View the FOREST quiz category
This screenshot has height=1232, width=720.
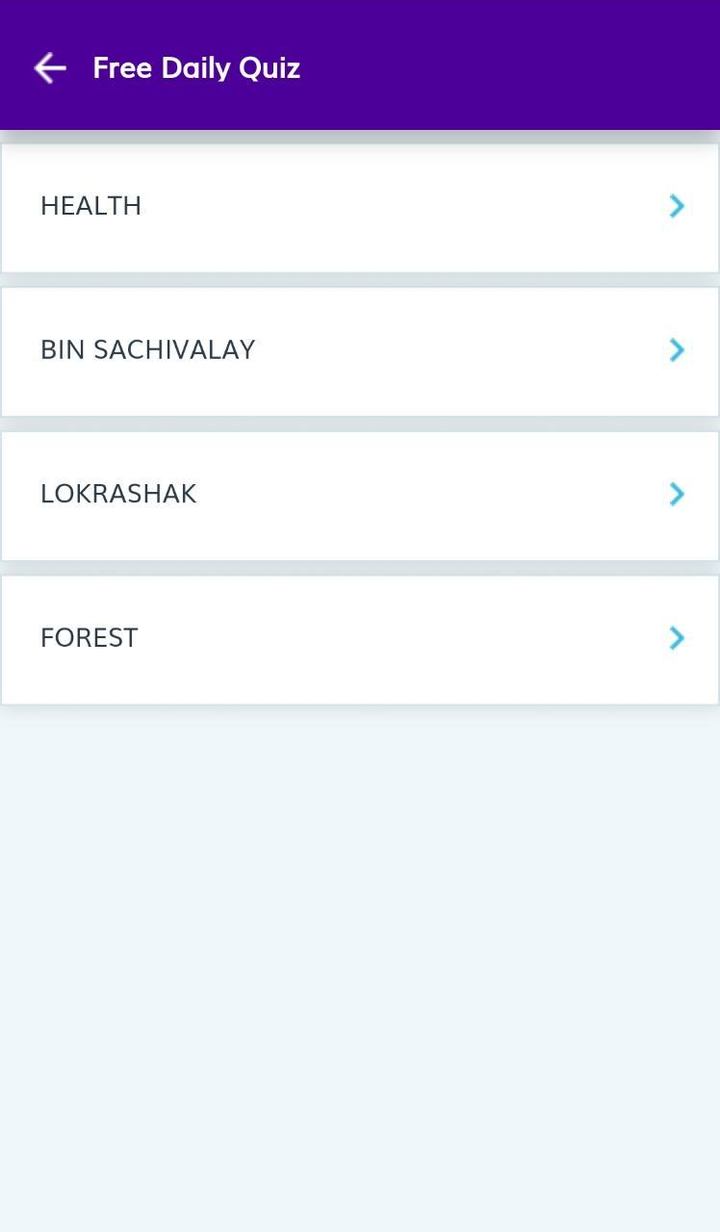(x=360, y=639)
